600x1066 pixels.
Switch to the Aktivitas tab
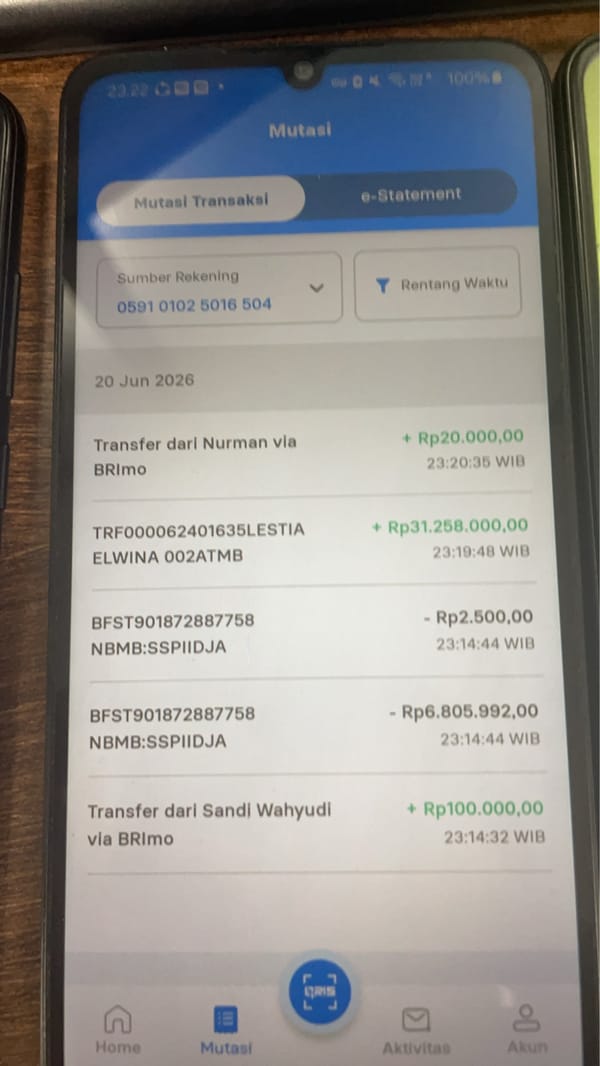tap(416, 1029)
